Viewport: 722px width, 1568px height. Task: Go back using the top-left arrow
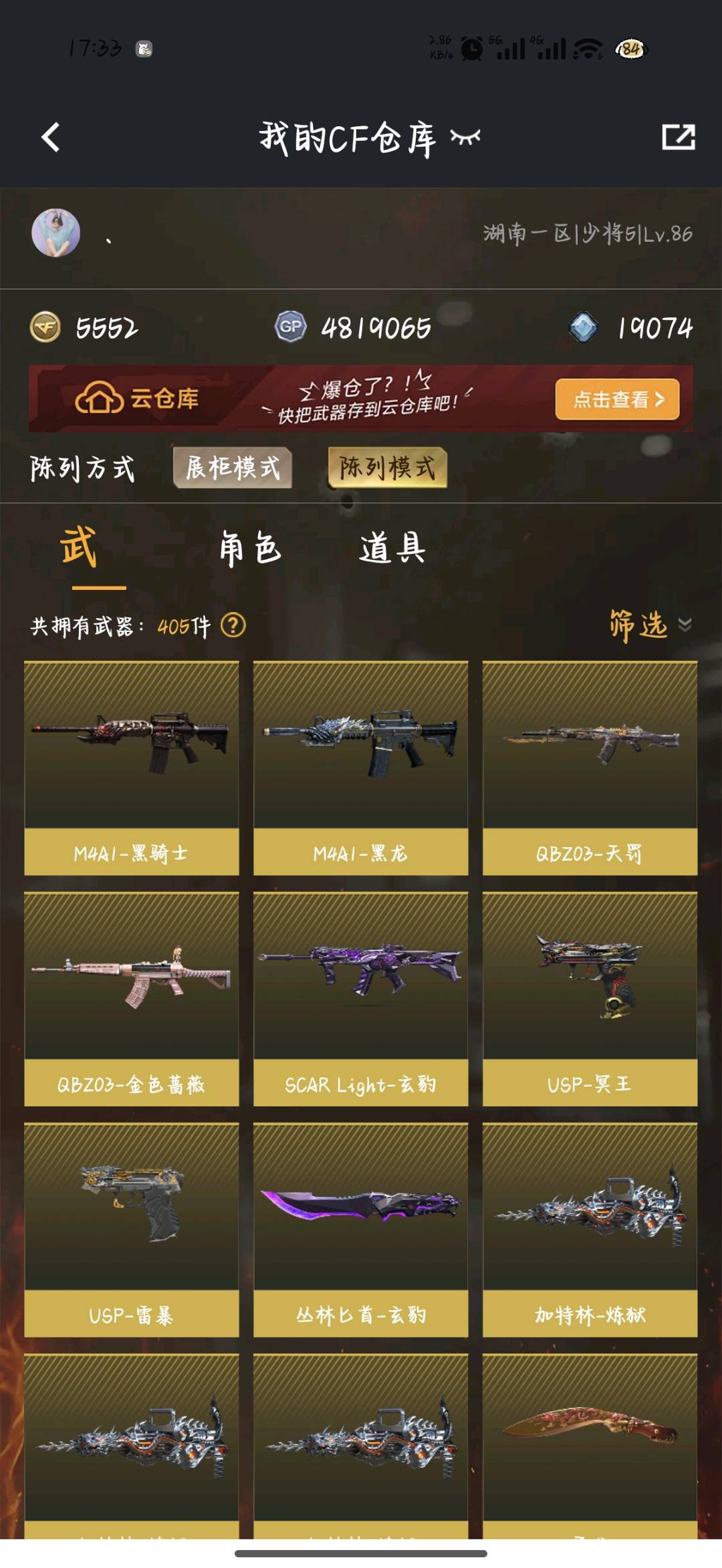[51, 137]
